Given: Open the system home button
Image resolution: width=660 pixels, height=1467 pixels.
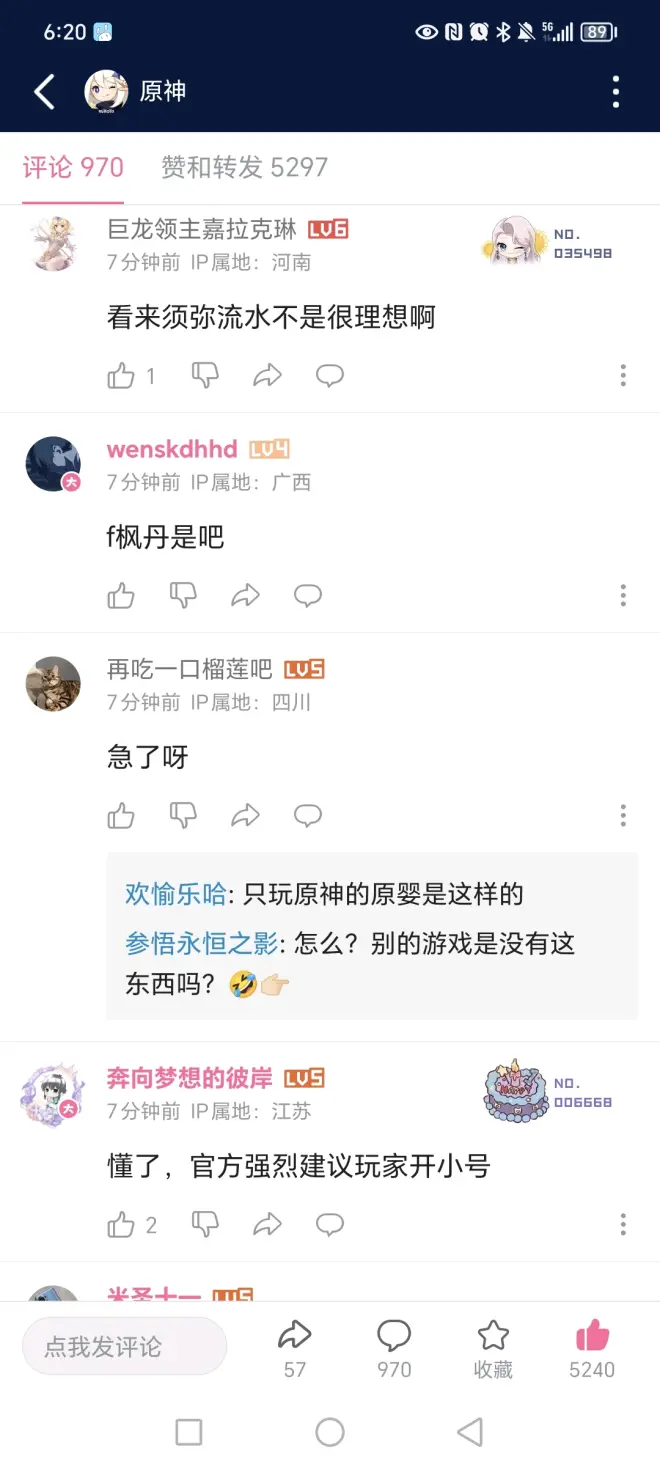Looking at the screenshot, I should (x=330, y=1432).
